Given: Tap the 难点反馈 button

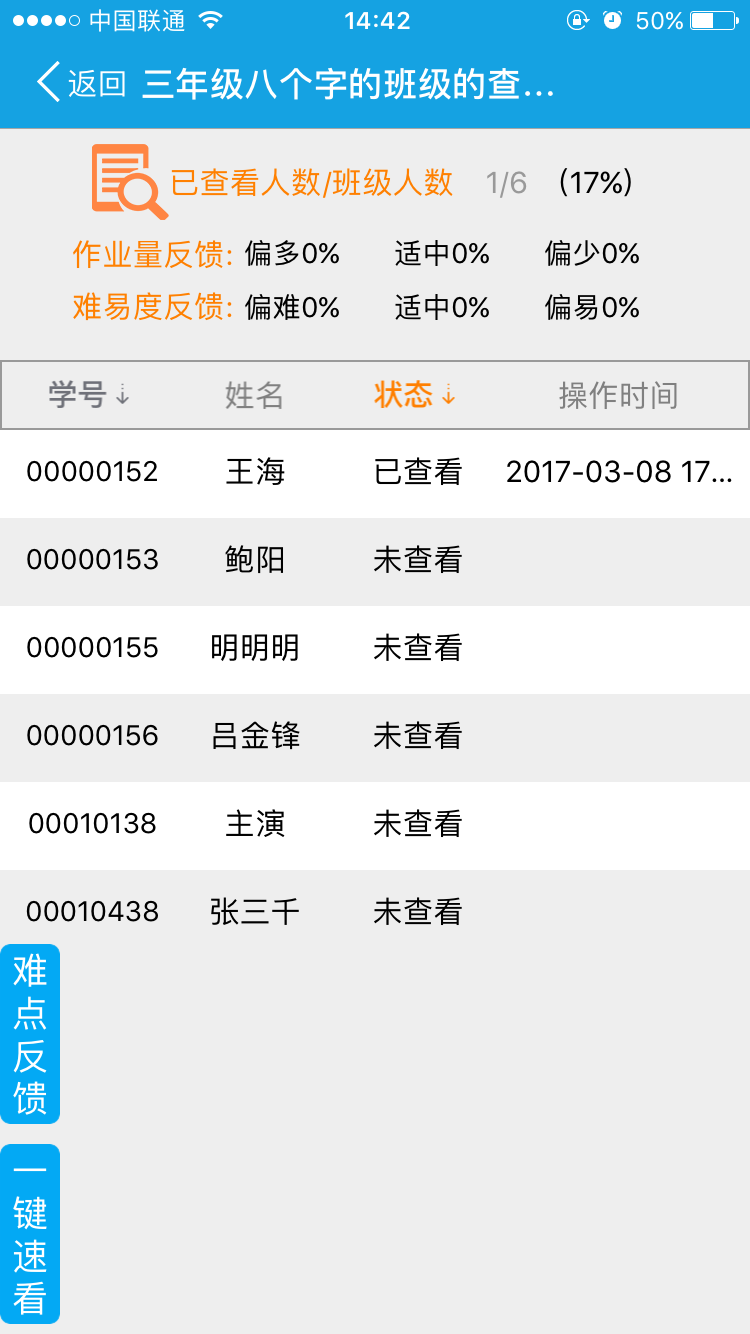Looking at the screenshot, I should 29,1035.
